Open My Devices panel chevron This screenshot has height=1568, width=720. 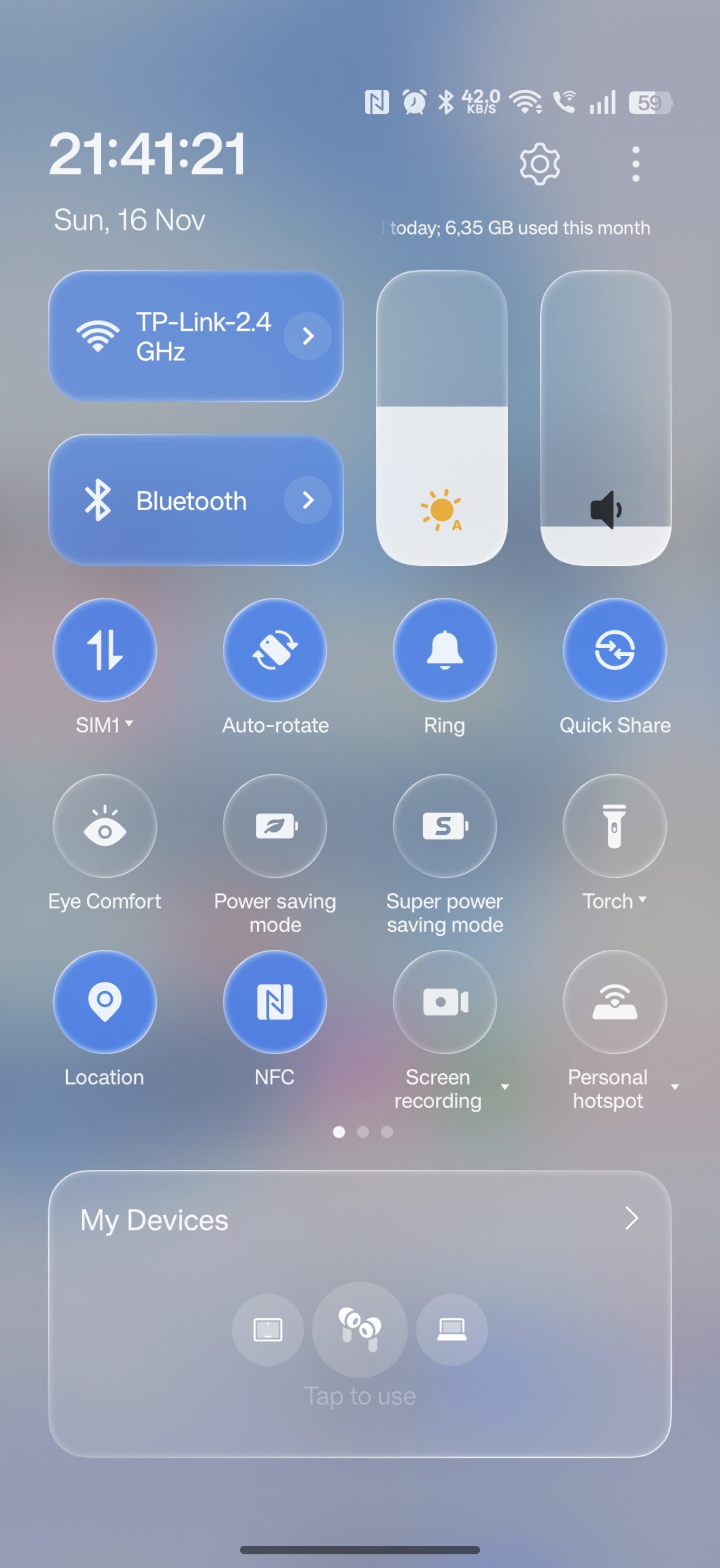click(631, 1218)
